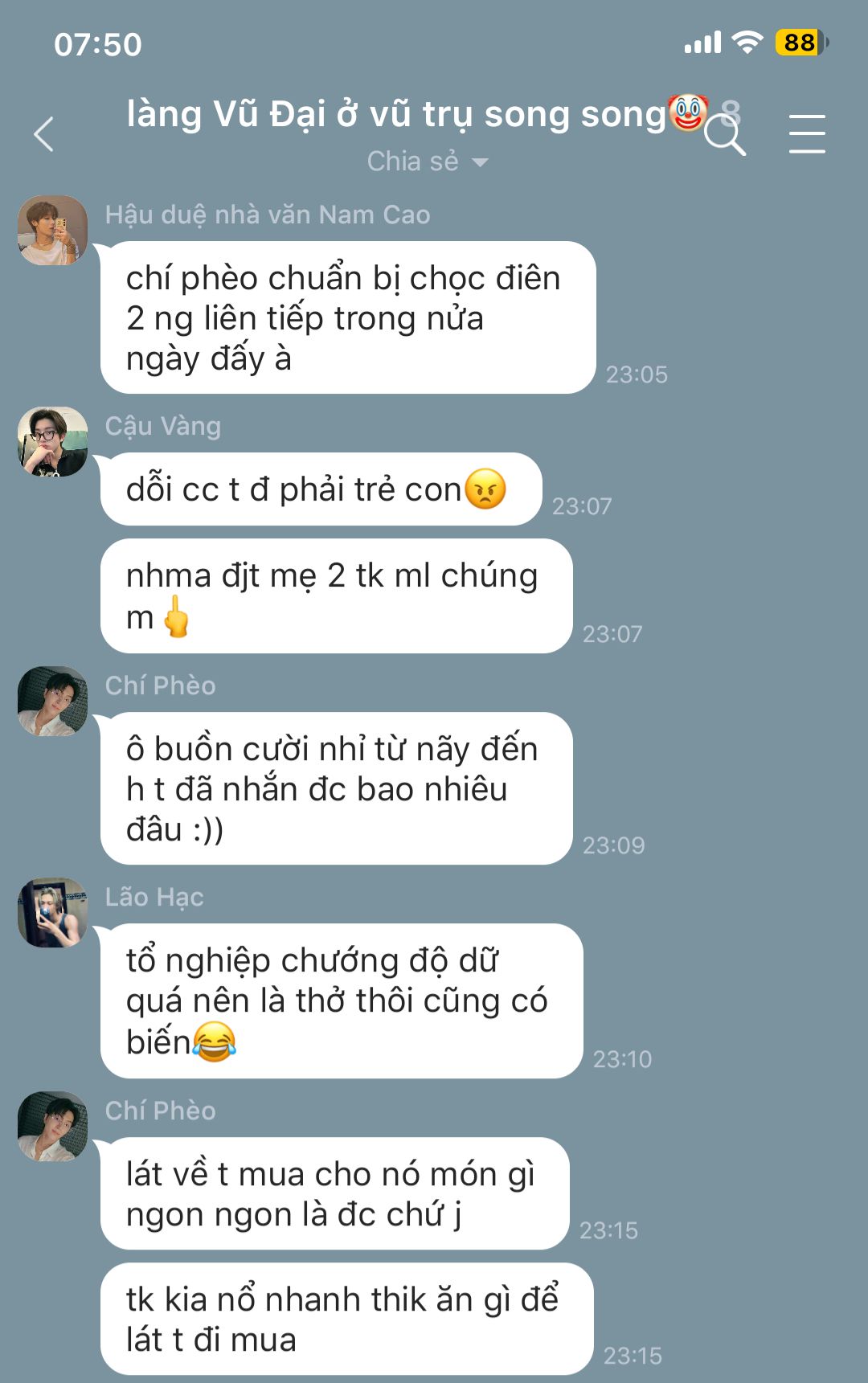The width and height of the screenshot is (868, 1383).
Task: Open Hậu duệ nhà văn Nam Cao's avatar
Action: coord(53,231)
